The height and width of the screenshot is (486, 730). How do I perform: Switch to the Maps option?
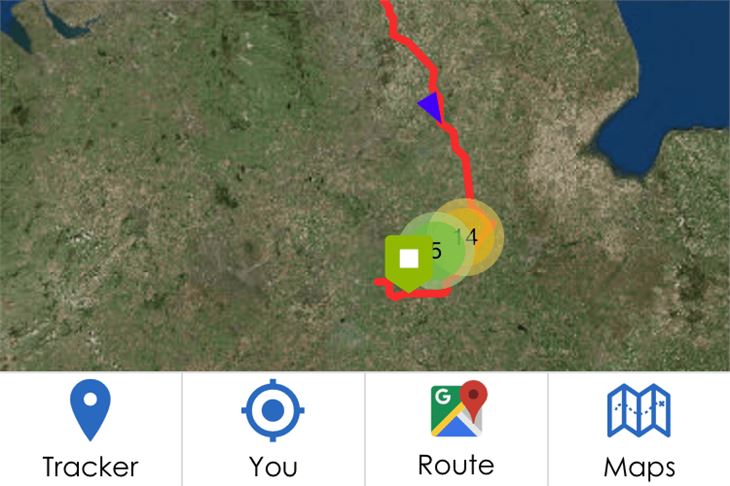(x=639, y=429)
